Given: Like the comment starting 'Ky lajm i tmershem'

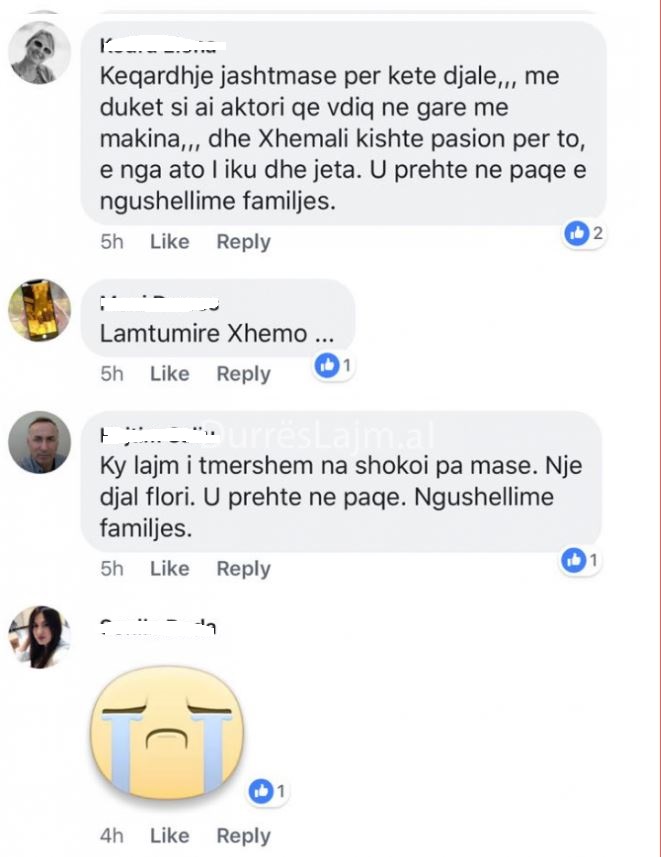Looking at the screenshot, I should (169, 568).
